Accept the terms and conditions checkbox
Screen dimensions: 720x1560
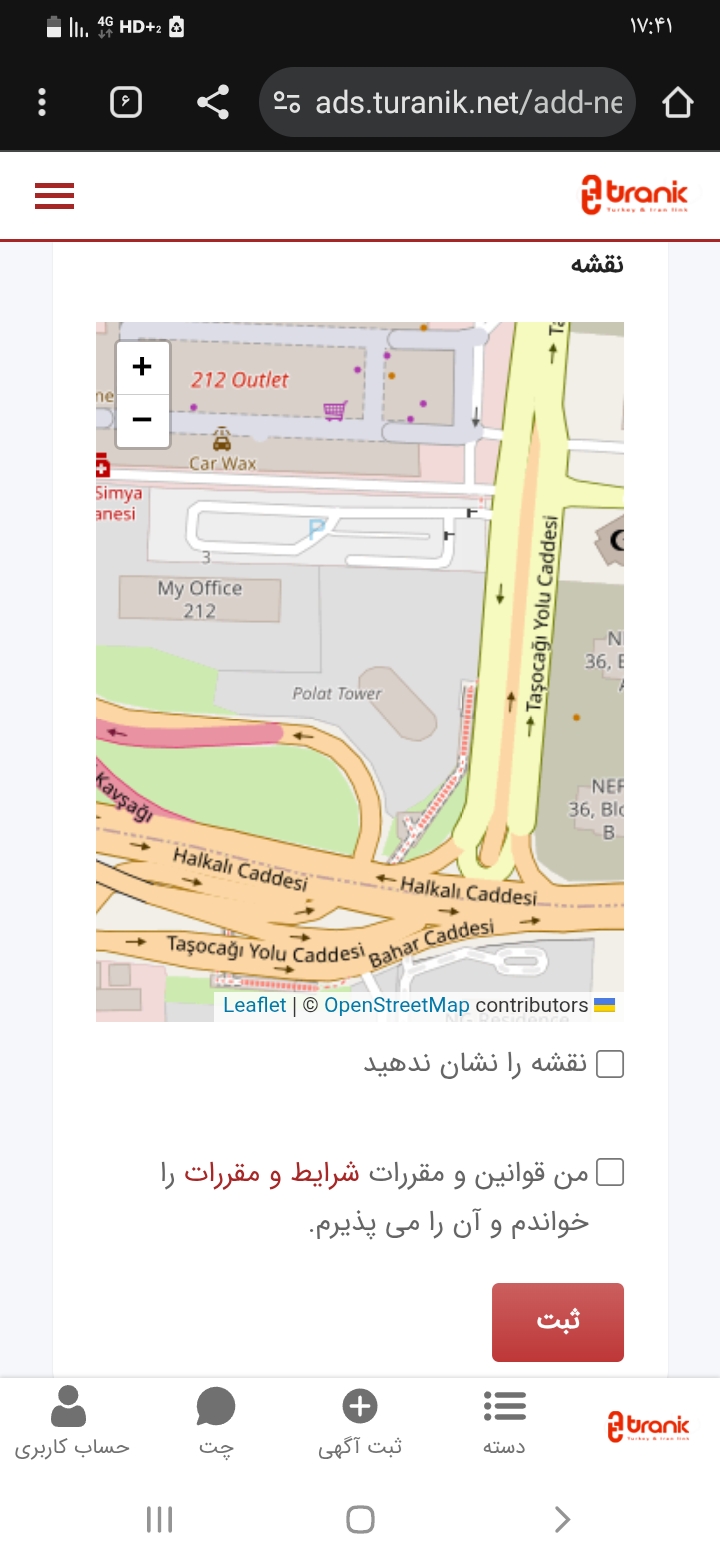(609, 1170)
